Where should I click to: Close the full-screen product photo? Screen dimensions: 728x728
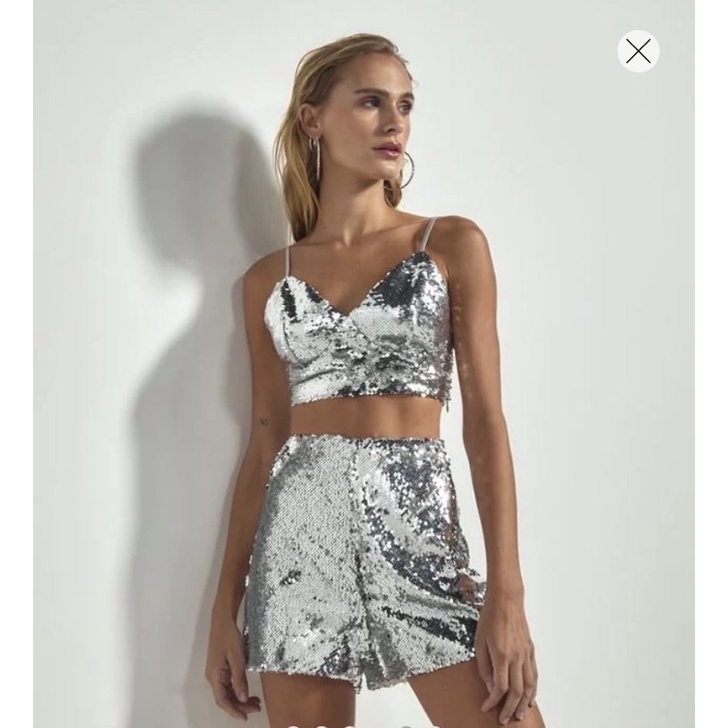click(x=638, y=52)
